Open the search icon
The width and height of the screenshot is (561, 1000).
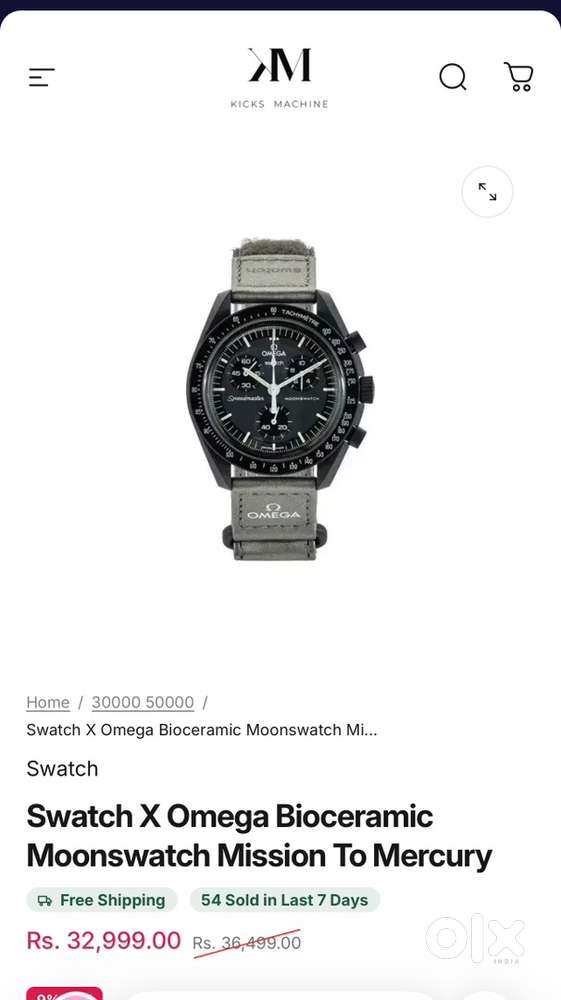[x=453, y=78]
